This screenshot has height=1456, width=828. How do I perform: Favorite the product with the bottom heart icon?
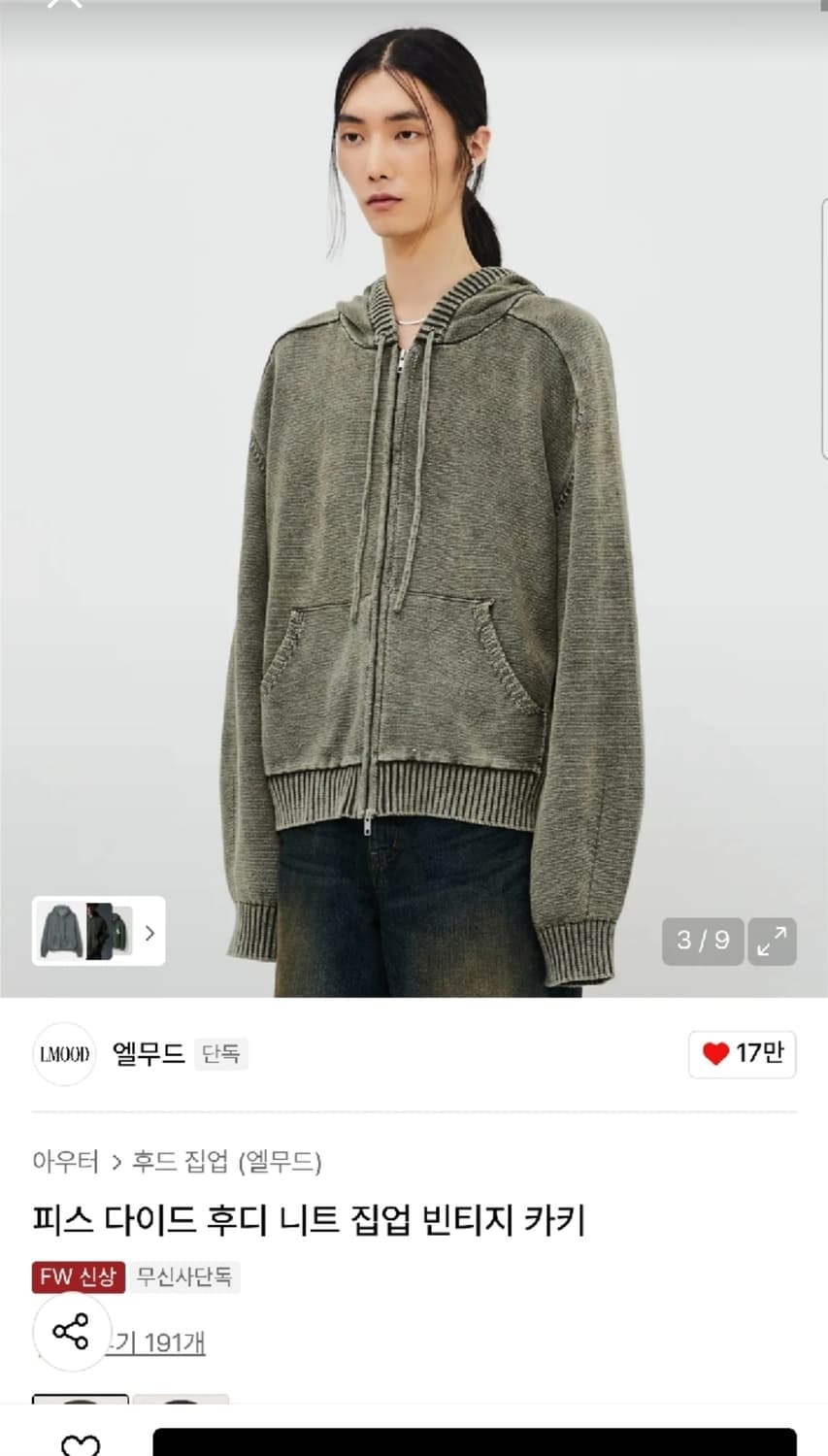(83, 1443)
